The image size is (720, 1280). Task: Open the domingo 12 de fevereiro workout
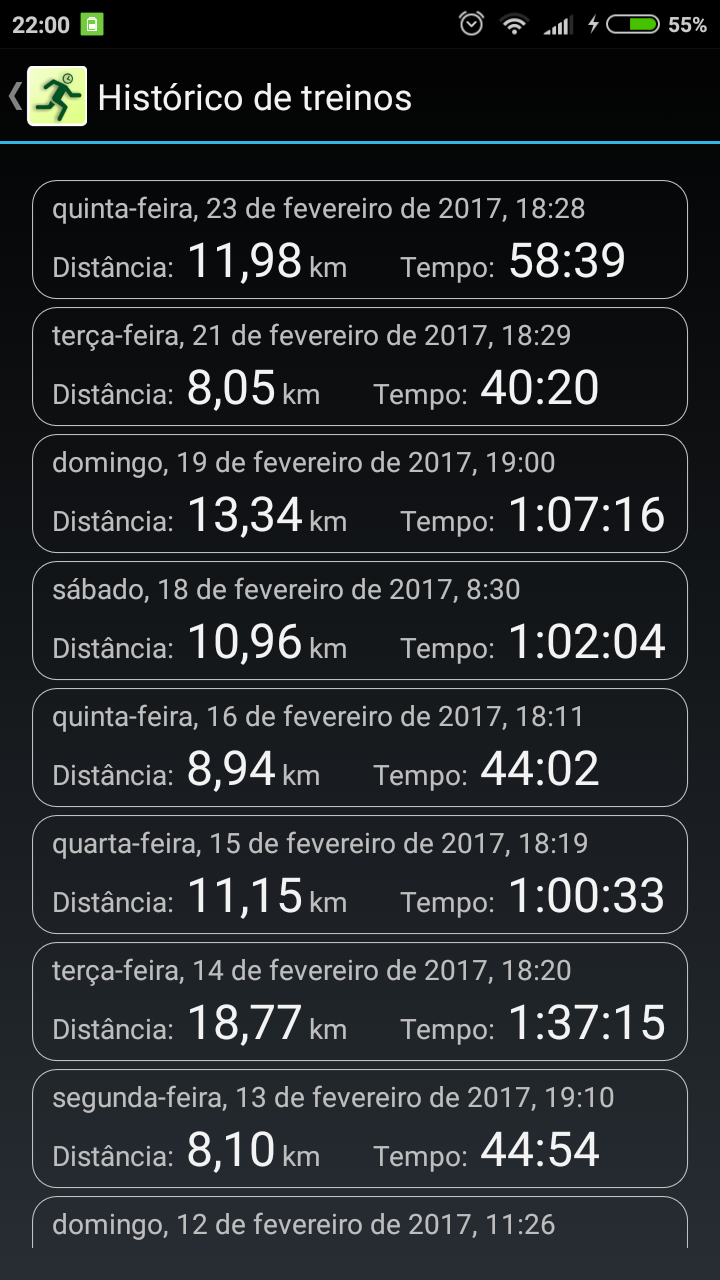(x=360, y=1222)
